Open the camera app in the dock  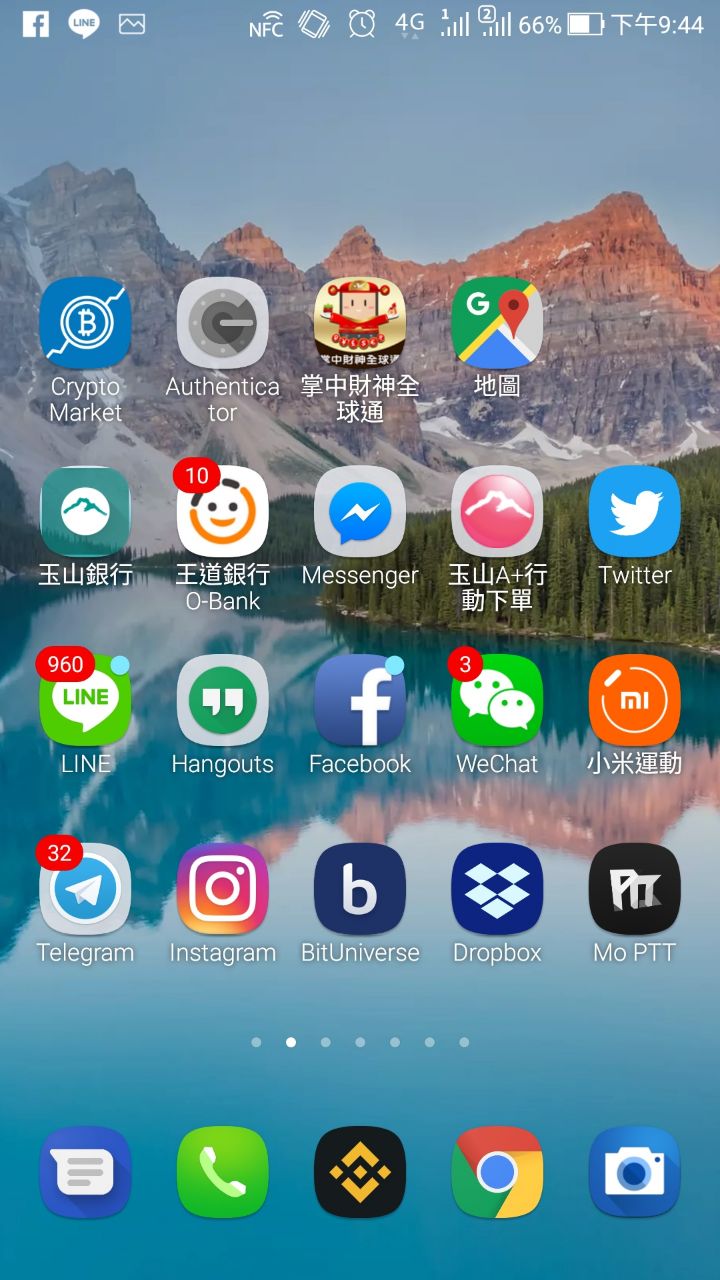[x=634, y=1172]
